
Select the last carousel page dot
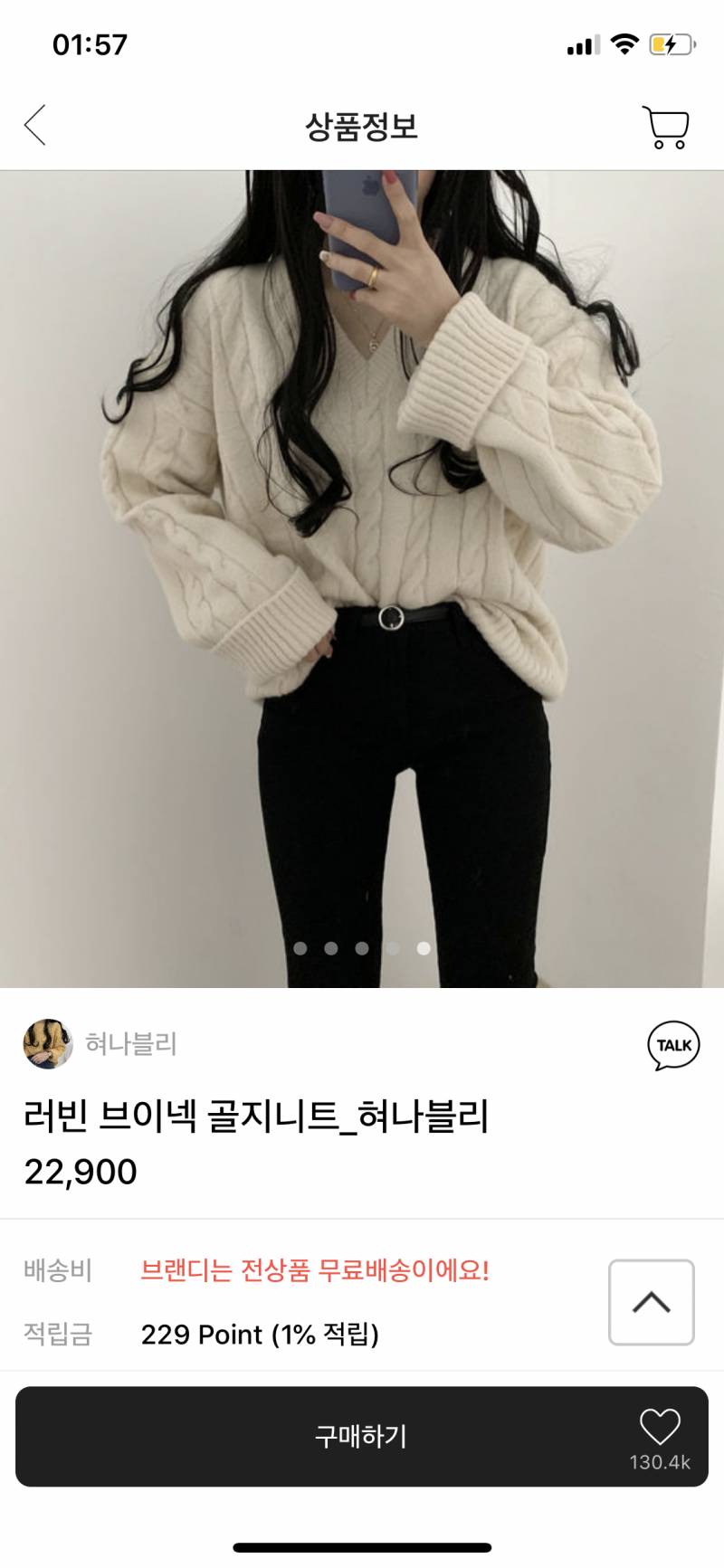click(x=422, y=949)
